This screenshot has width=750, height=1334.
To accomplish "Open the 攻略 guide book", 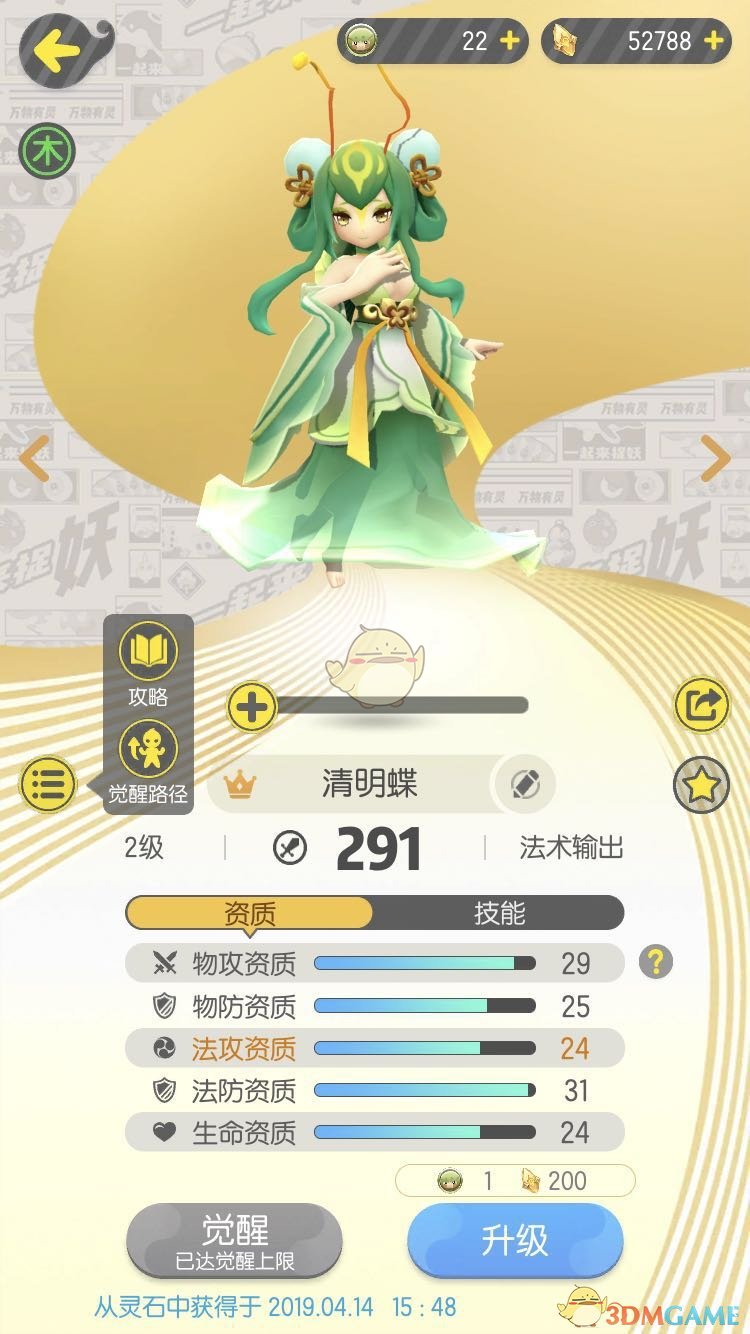I will [148, 664].
